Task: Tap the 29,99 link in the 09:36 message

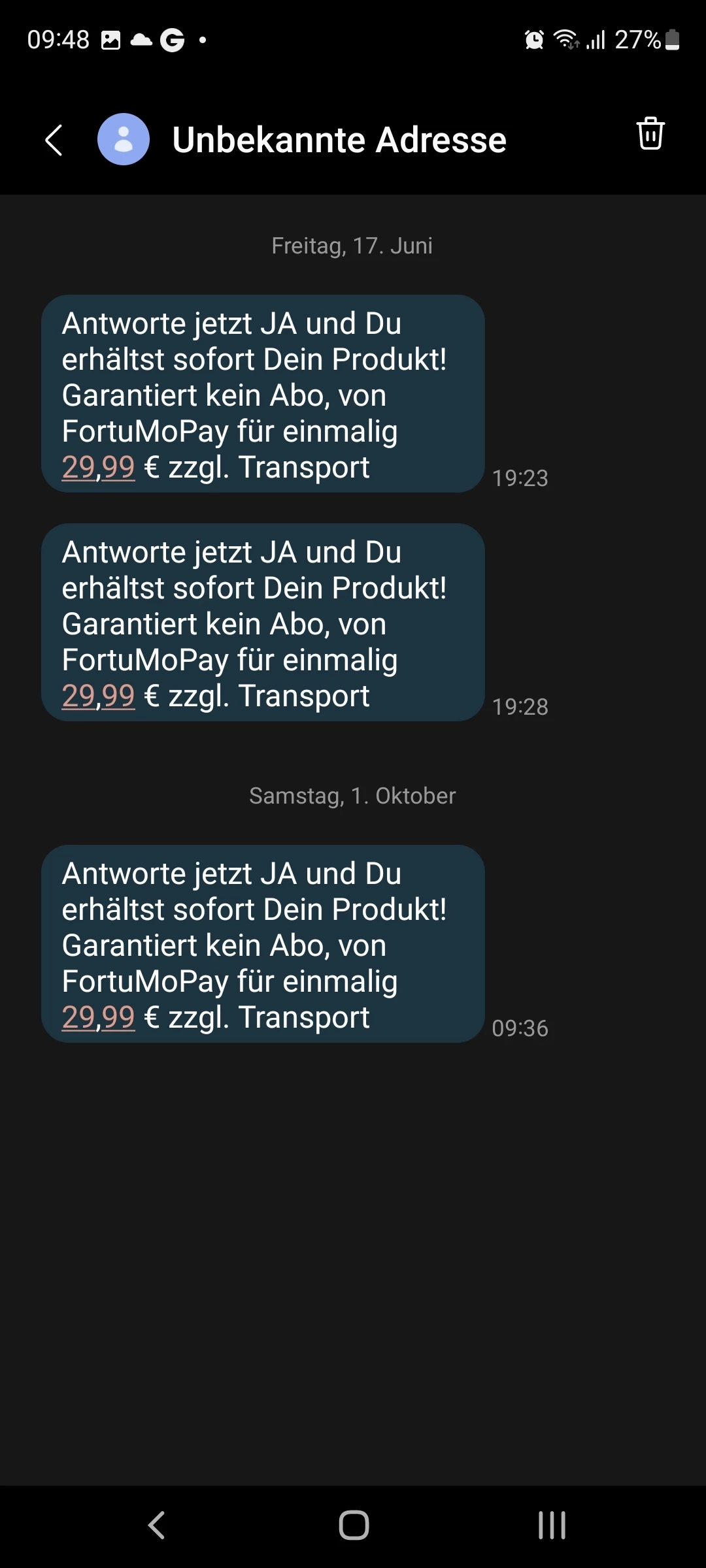Action: click(99, 1018)
